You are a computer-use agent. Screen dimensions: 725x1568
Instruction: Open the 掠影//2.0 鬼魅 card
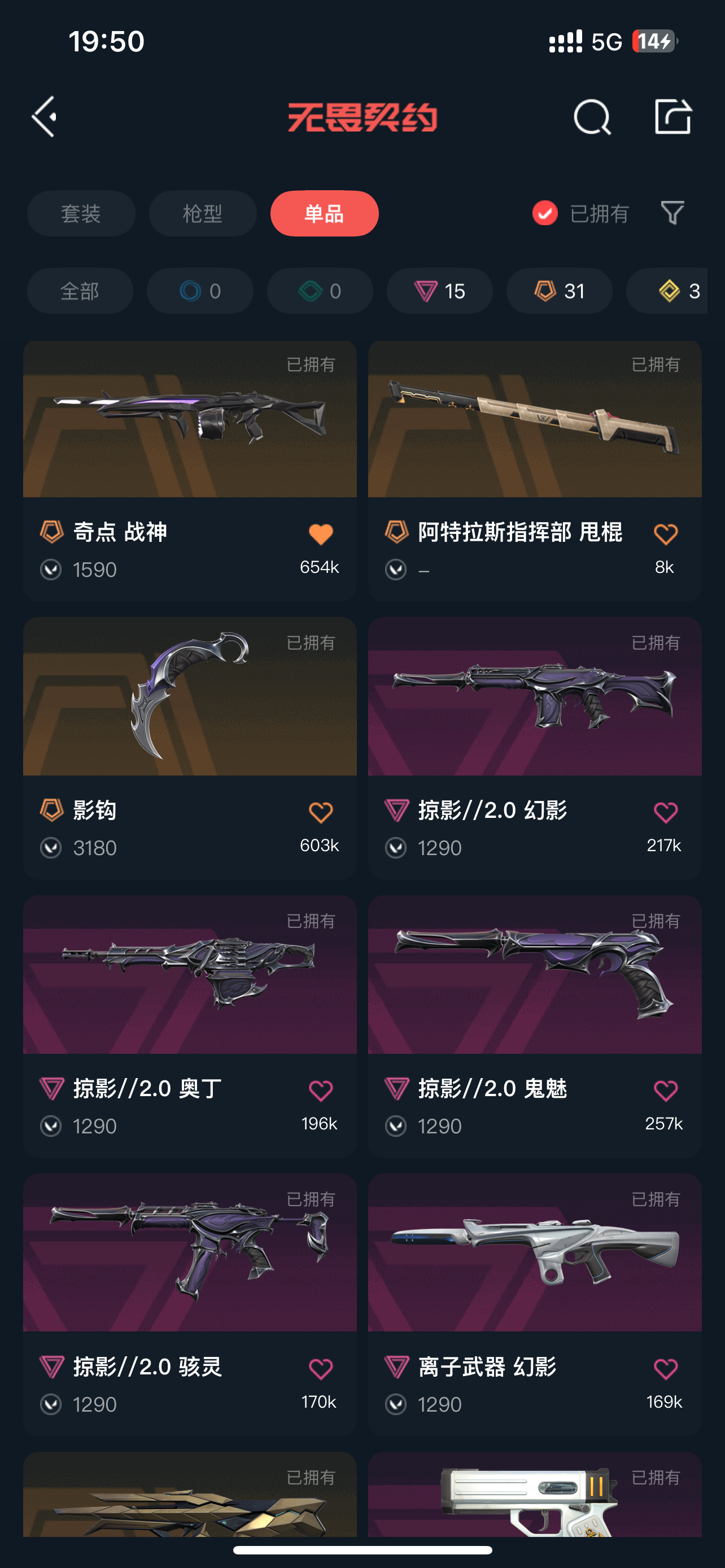point(535,1026)
